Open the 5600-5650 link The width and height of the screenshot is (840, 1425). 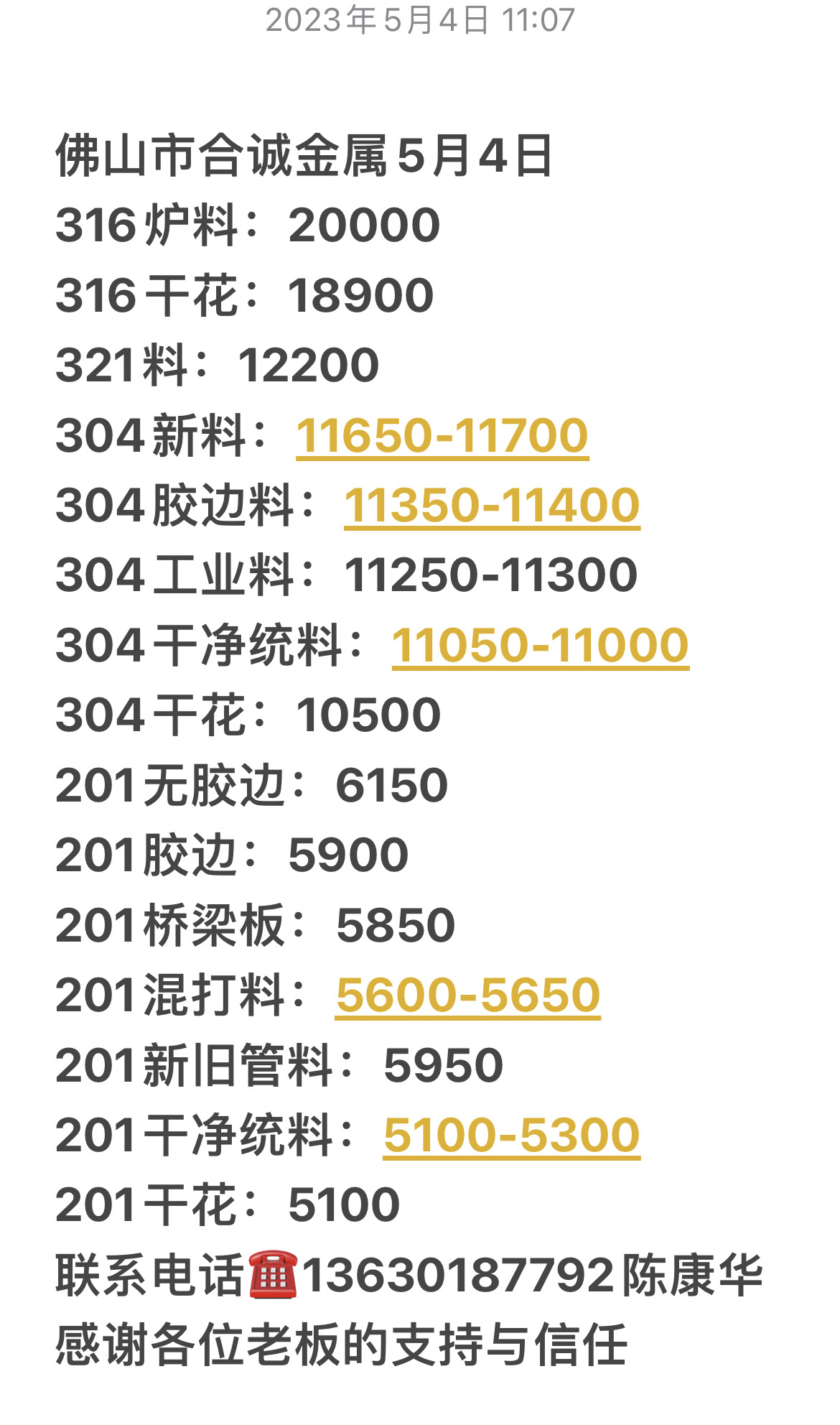point(467,995)
